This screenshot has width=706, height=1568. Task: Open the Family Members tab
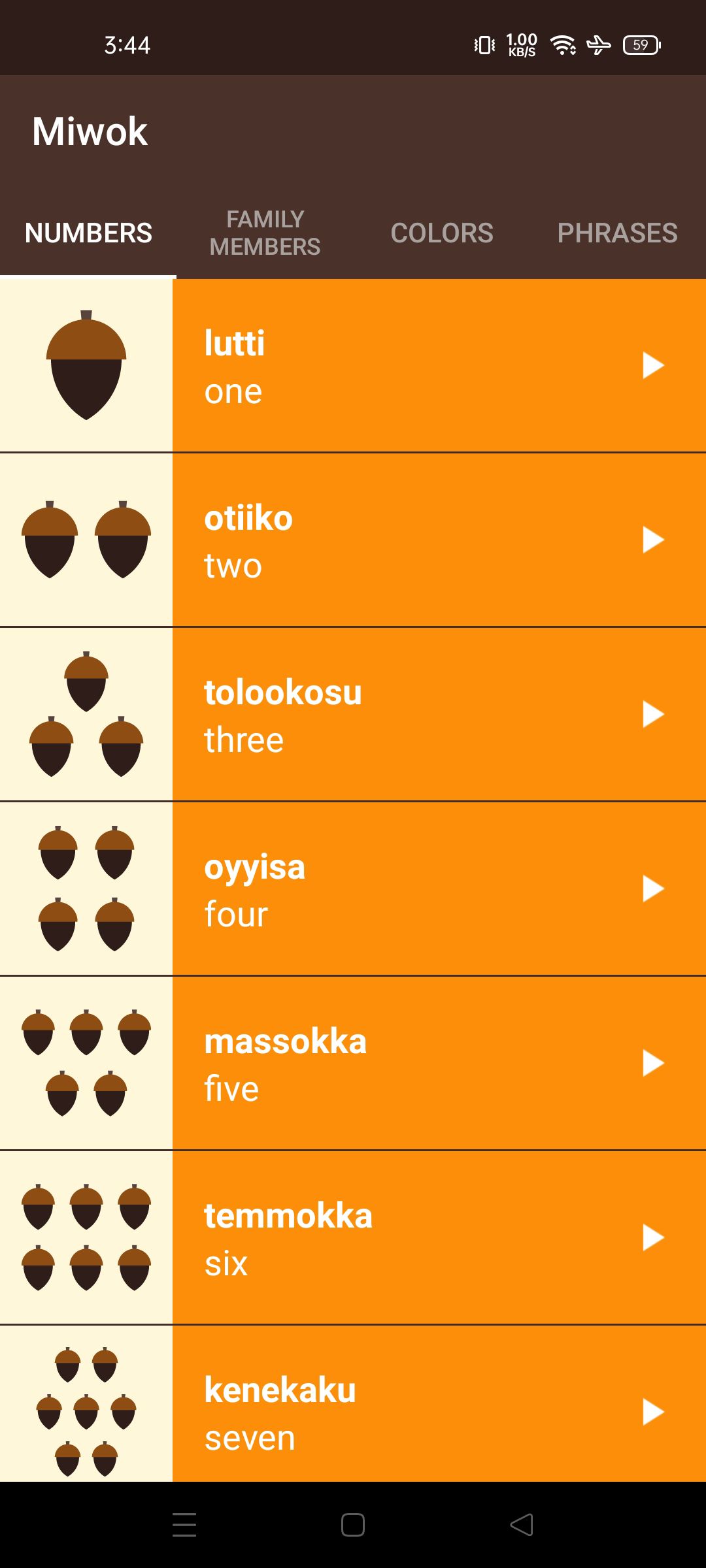265,233
